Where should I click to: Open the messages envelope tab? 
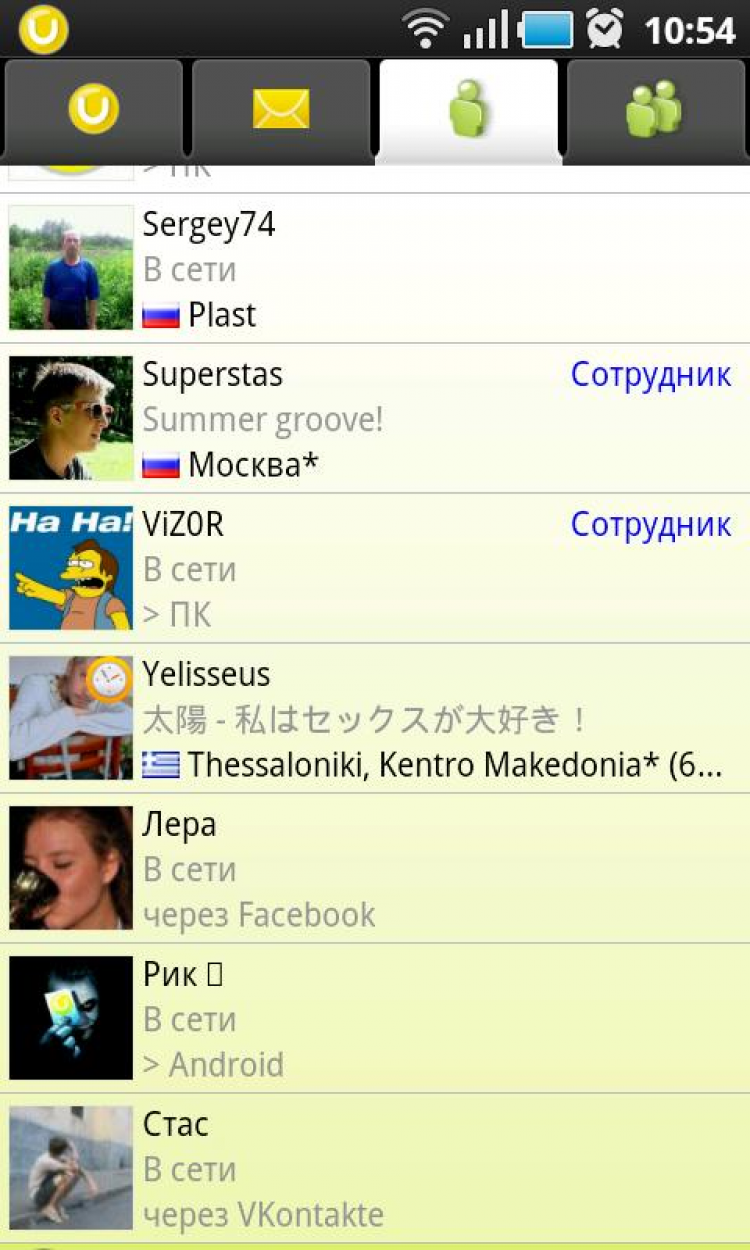point(281,109)
